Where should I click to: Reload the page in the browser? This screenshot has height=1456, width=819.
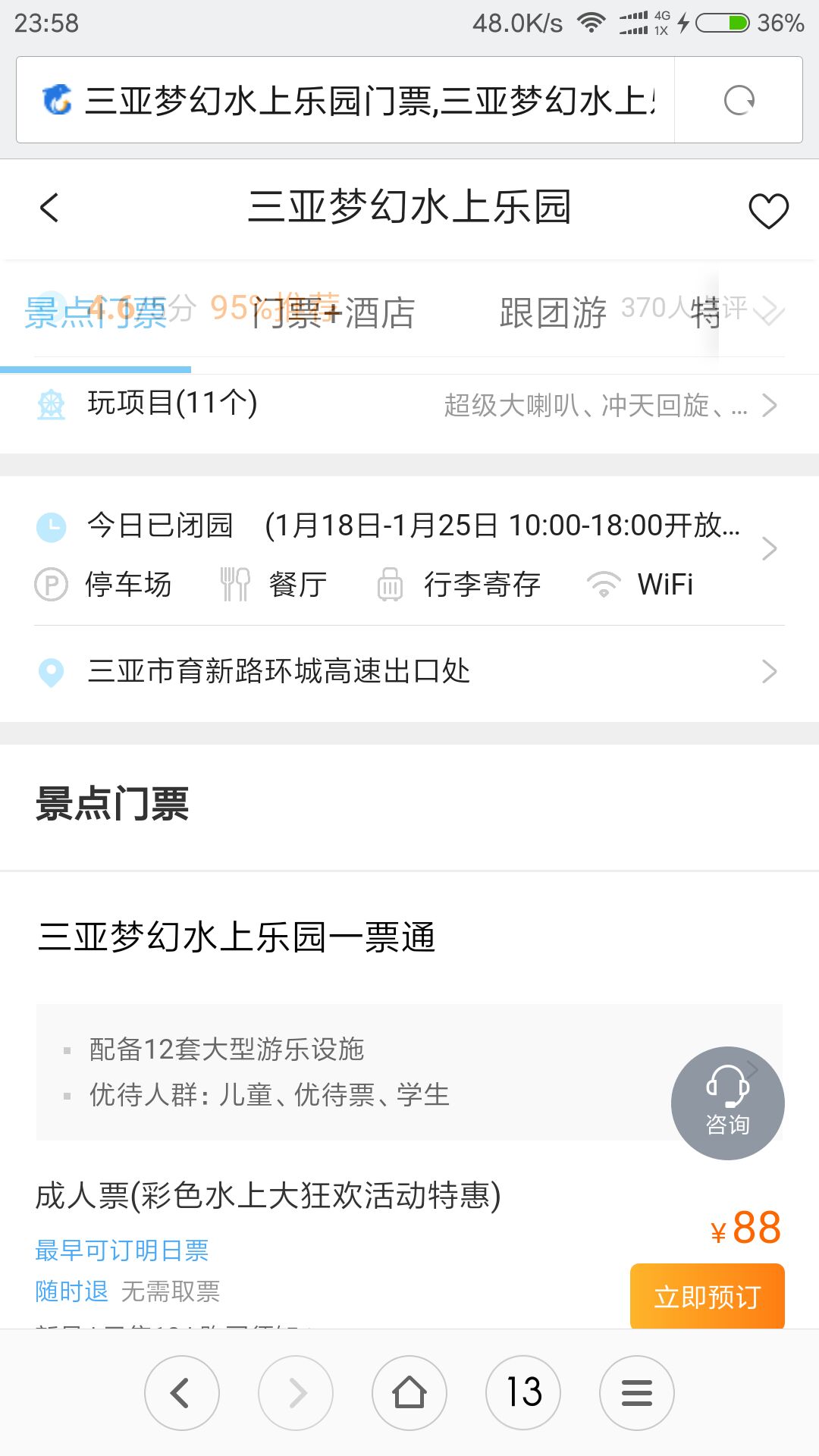(x=739, y=100)
